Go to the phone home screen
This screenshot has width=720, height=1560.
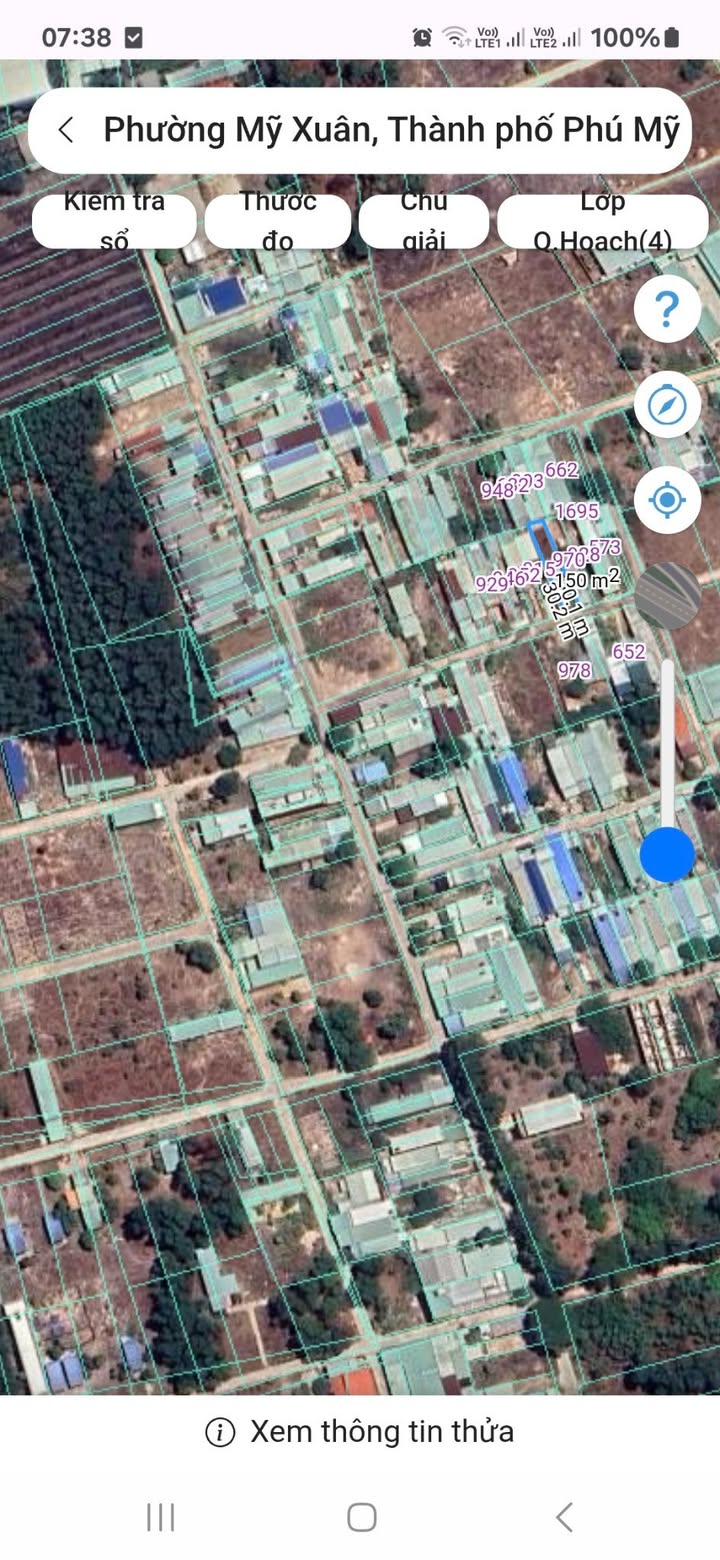tap(361, 1517)
